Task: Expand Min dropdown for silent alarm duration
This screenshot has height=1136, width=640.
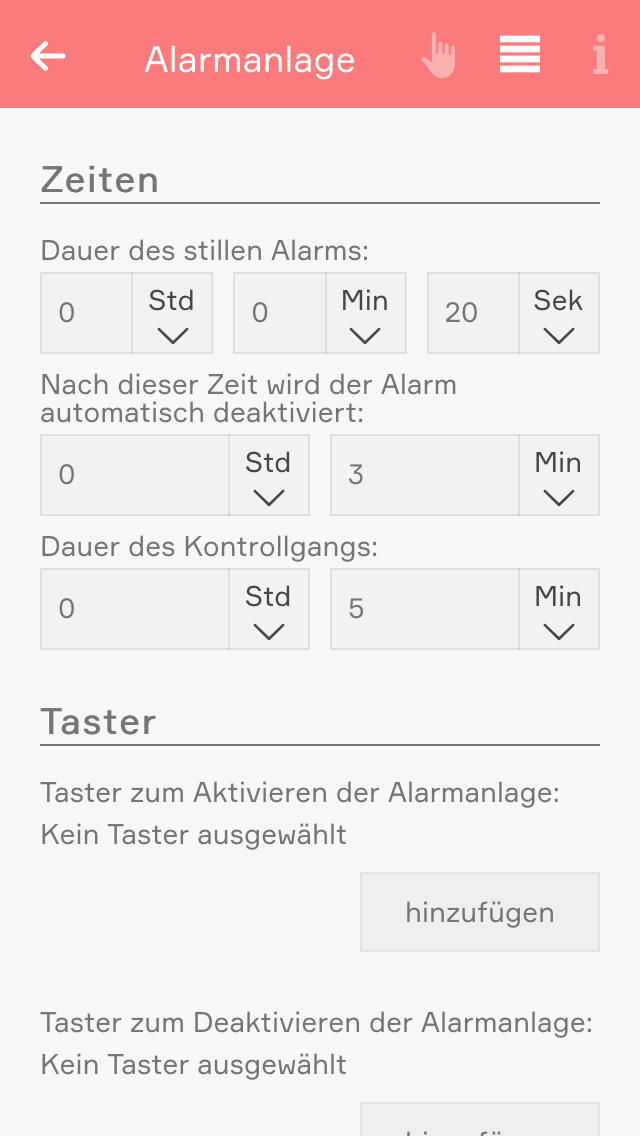Action: 365,313
